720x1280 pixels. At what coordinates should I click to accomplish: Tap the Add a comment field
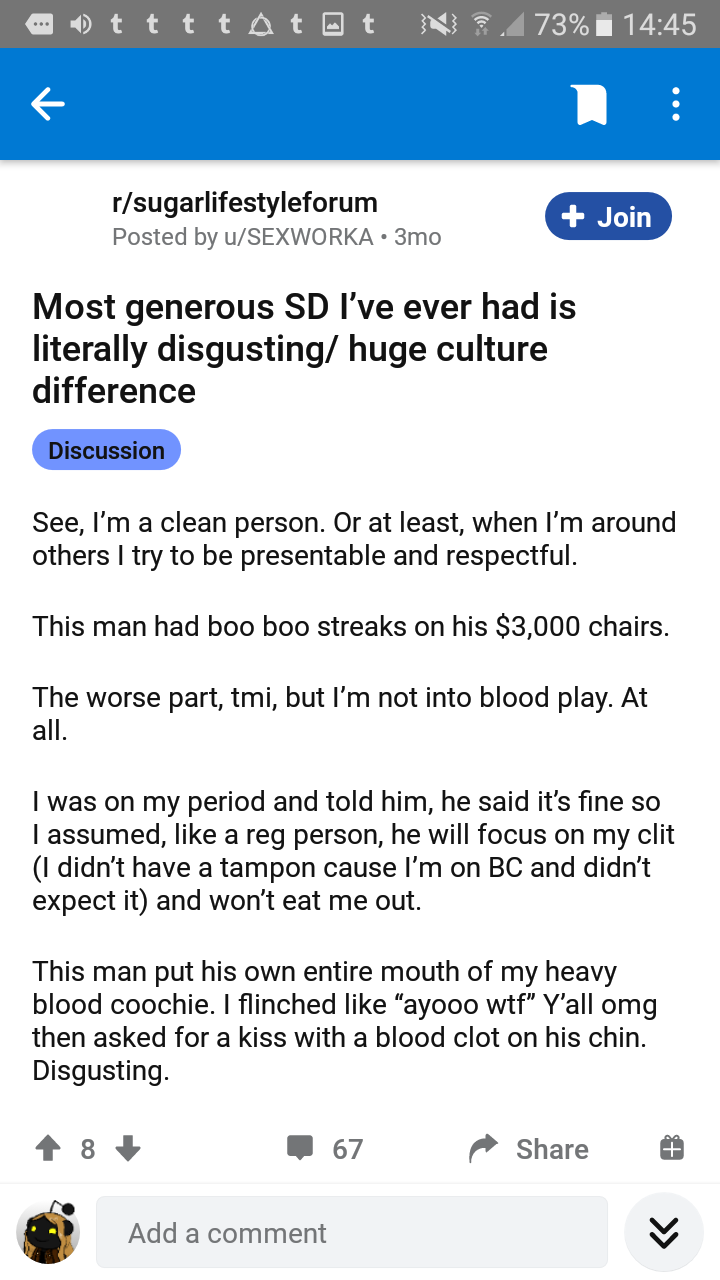[x=352, y=1233]
